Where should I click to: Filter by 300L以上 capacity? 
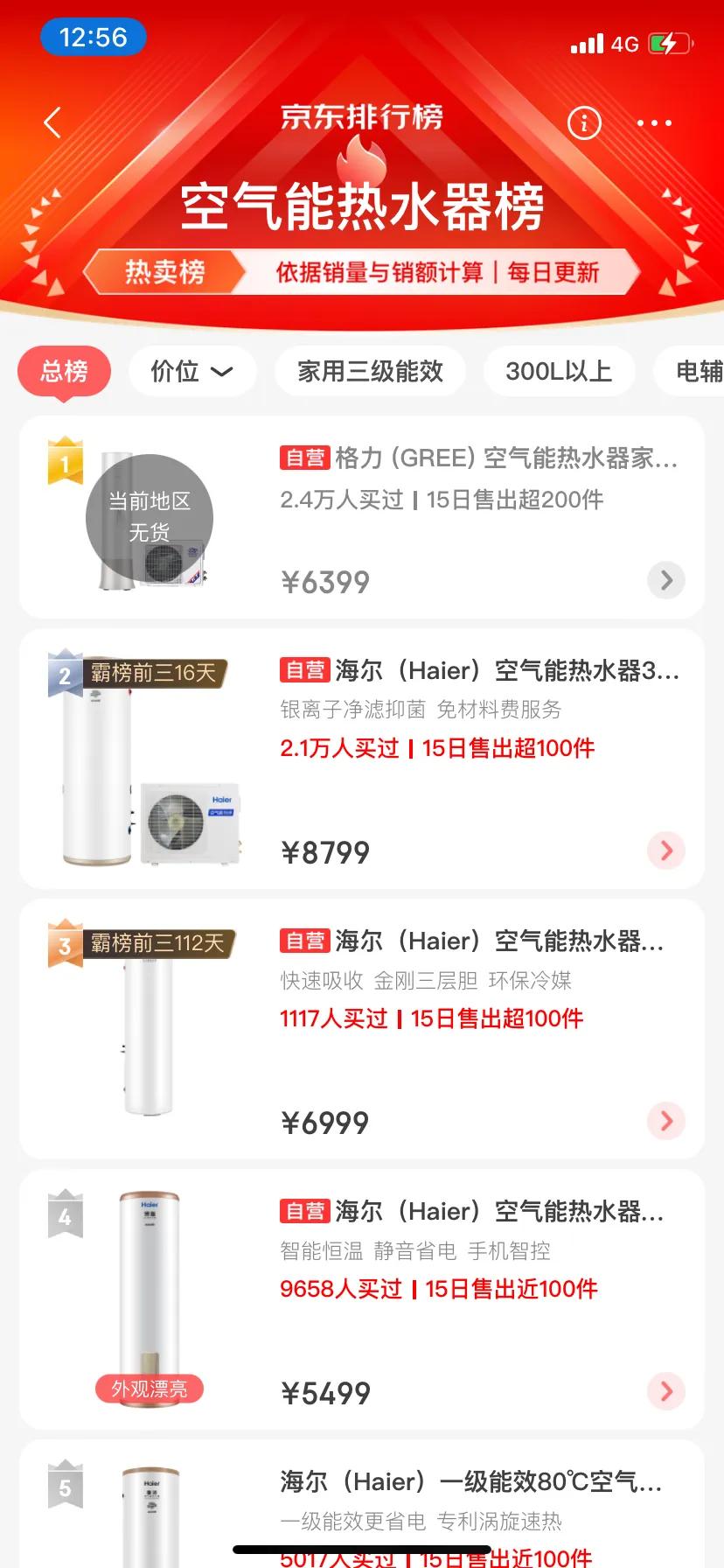pos(558,371)
